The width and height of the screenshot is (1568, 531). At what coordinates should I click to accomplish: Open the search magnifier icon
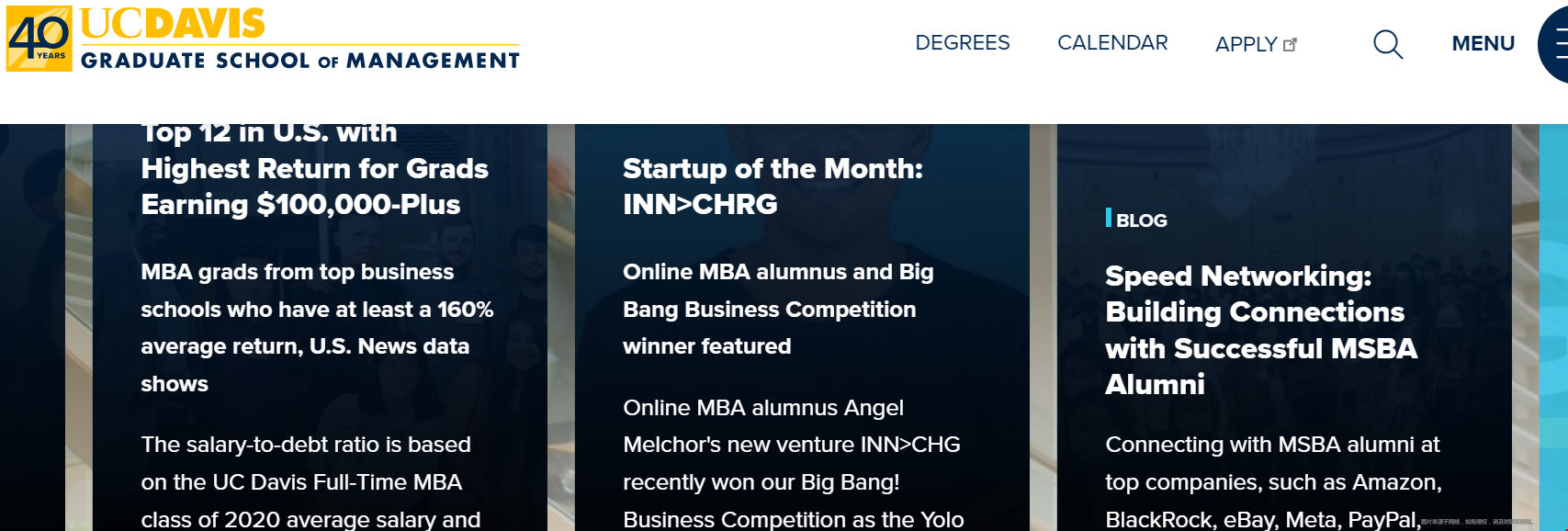1387,44
